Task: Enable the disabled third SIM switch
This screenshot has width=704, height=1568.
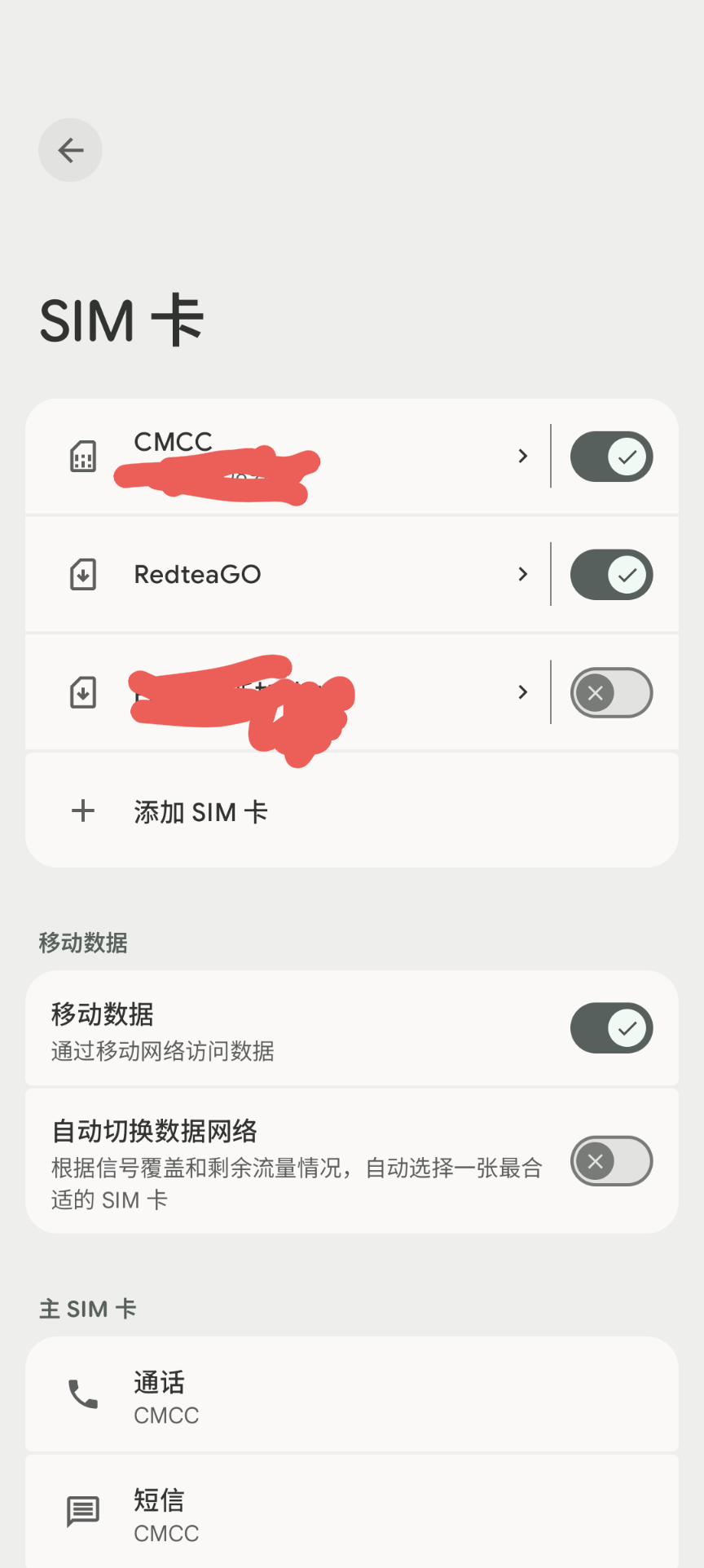Action: tap(611, 693)
